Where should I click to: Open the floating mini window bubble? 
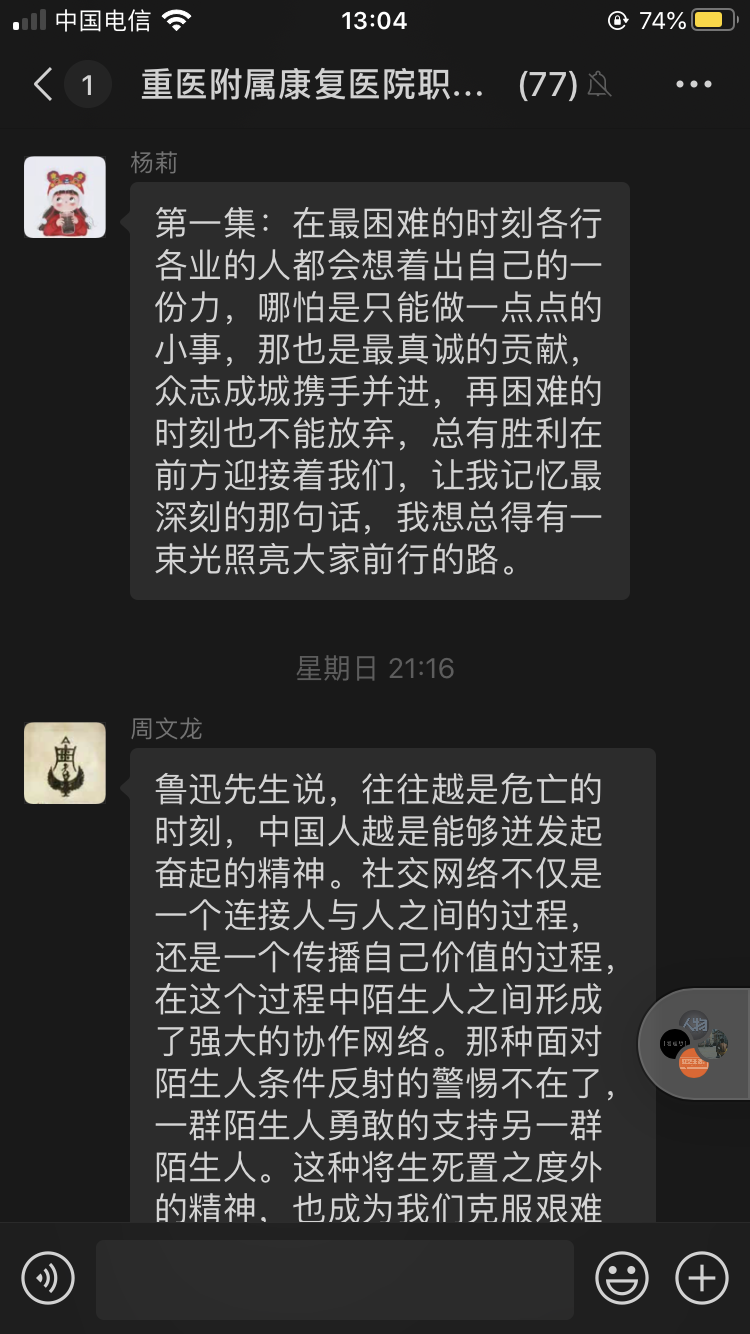click(694, 1044)
